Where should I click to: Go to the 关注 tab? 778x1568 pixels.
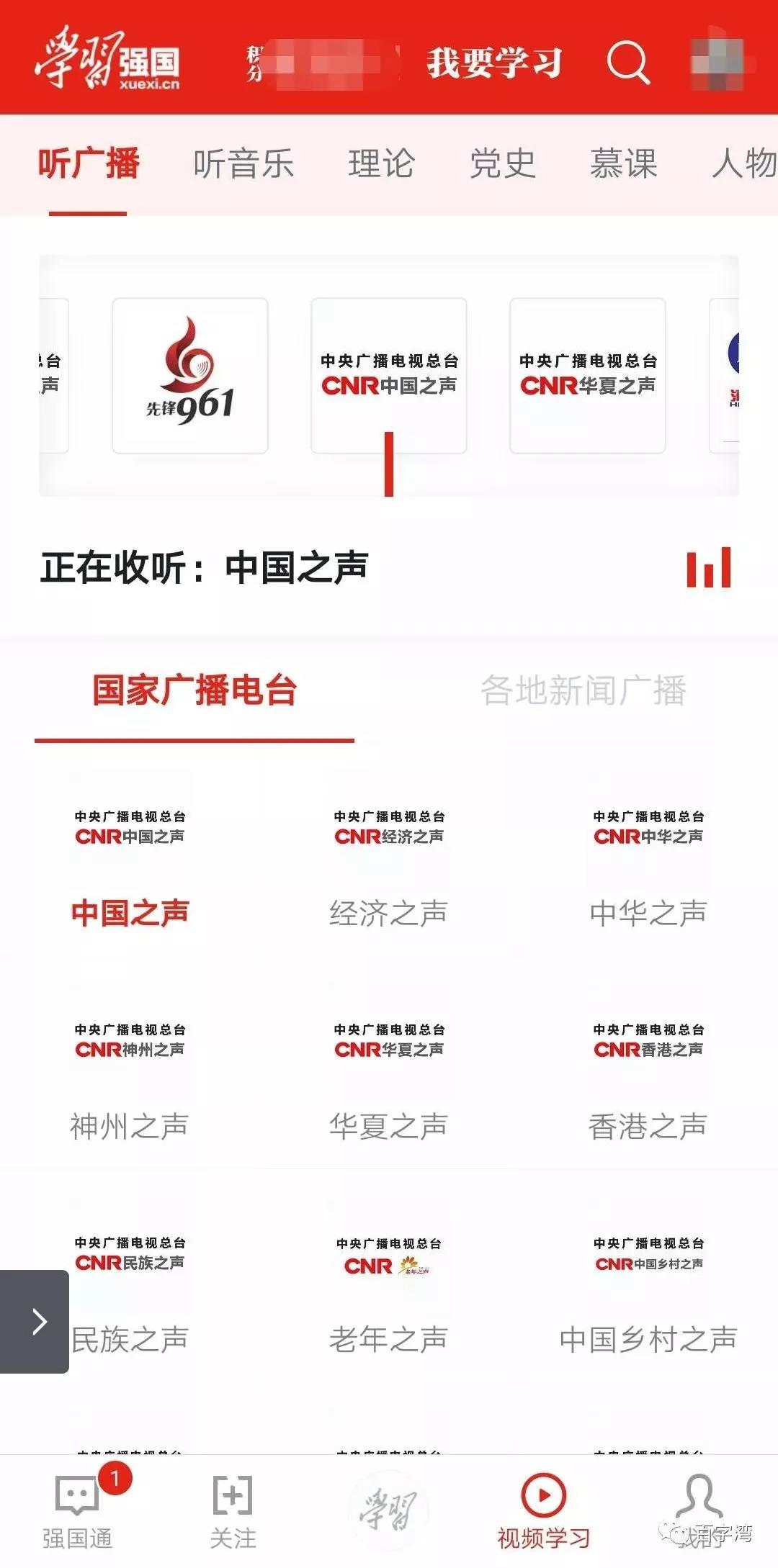[x=233, y=1508]
